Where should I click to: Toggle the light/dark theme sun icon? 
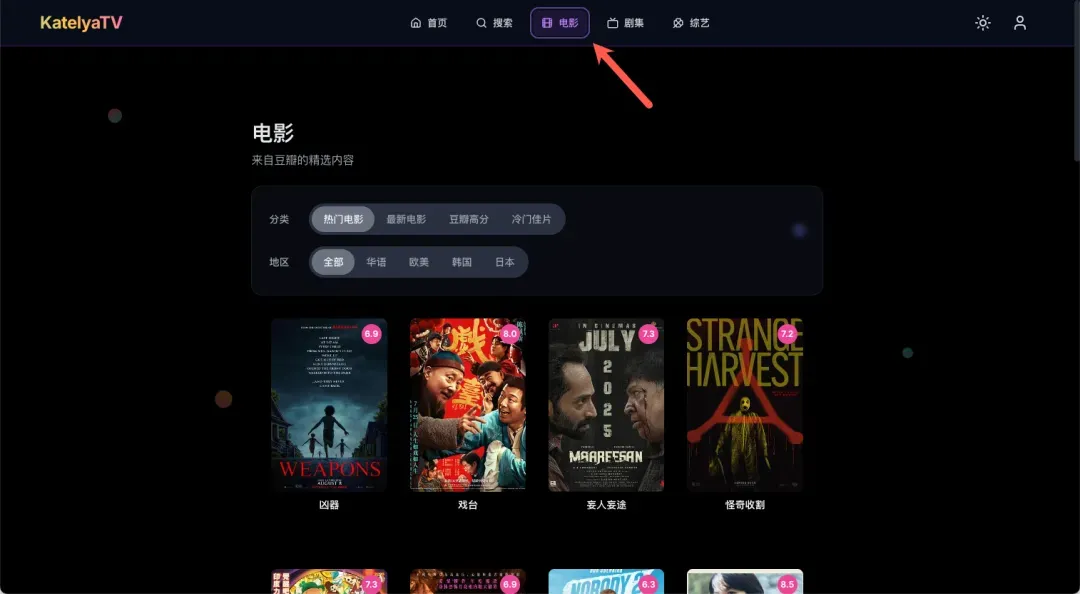983,23
